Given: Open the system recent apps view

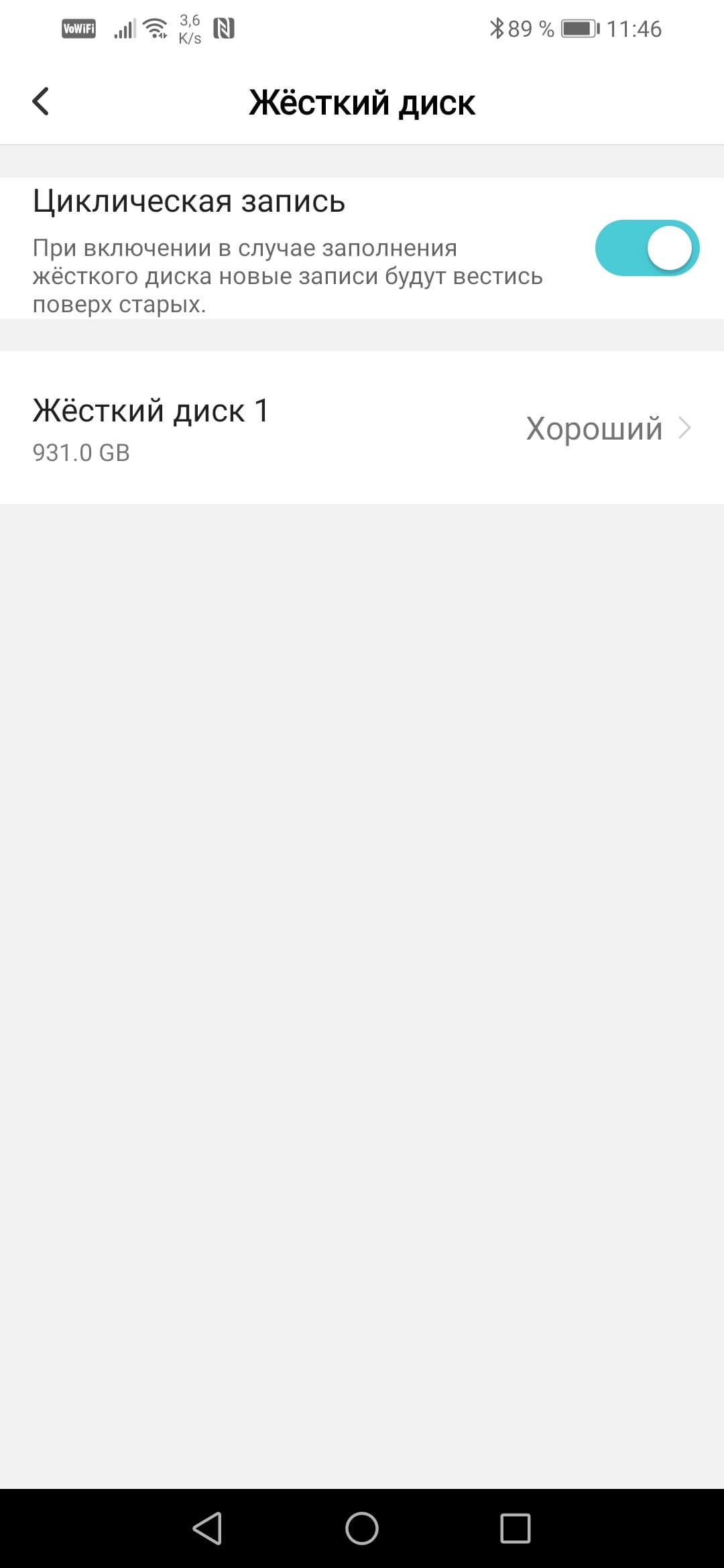Looking at the screenshot, I should point(515,1528).
